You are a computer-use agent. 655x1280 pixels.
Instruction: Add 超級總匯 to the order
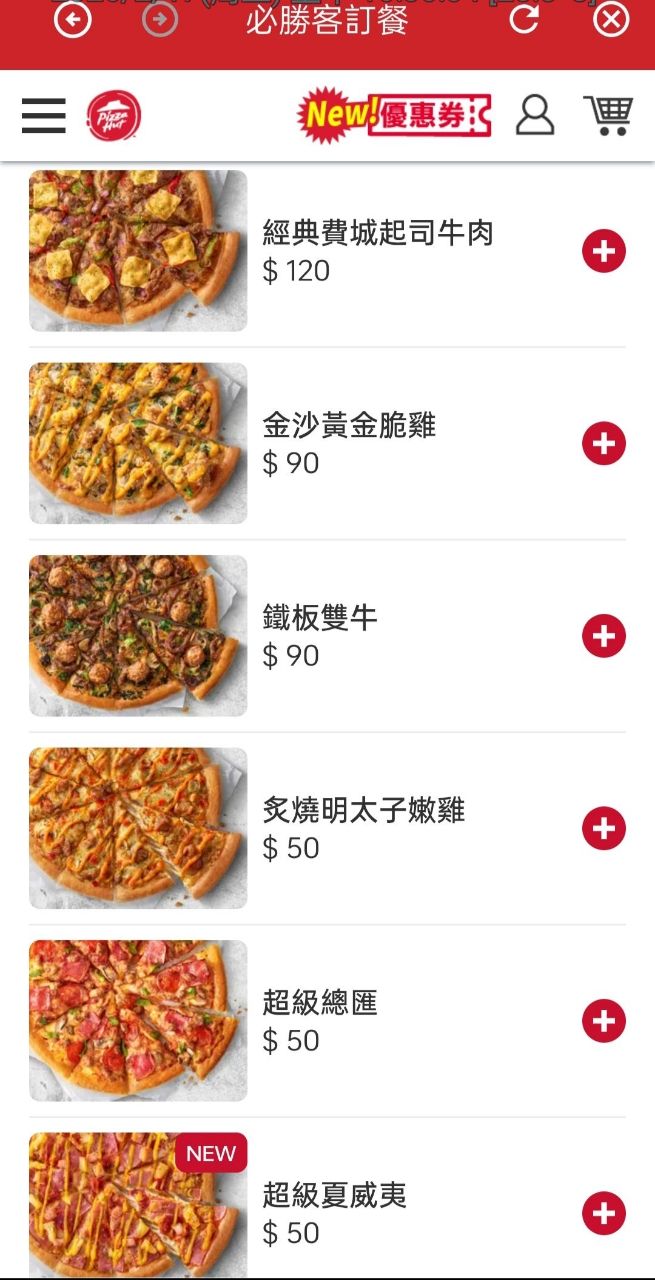pos(604,1021)
